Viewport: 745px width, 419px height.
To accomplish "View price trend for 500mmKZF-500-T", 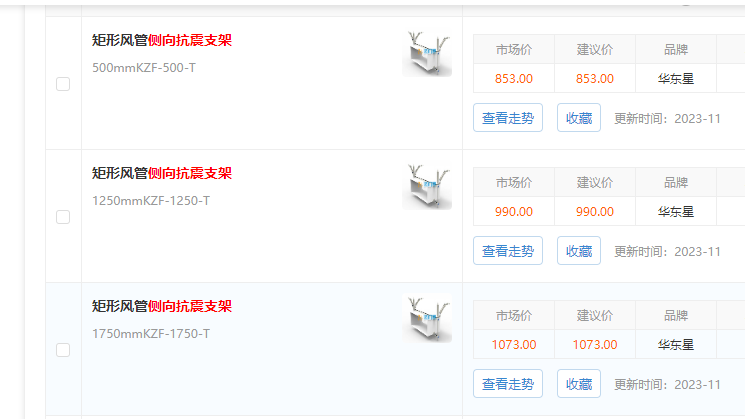I will click(x=508, y=118).
